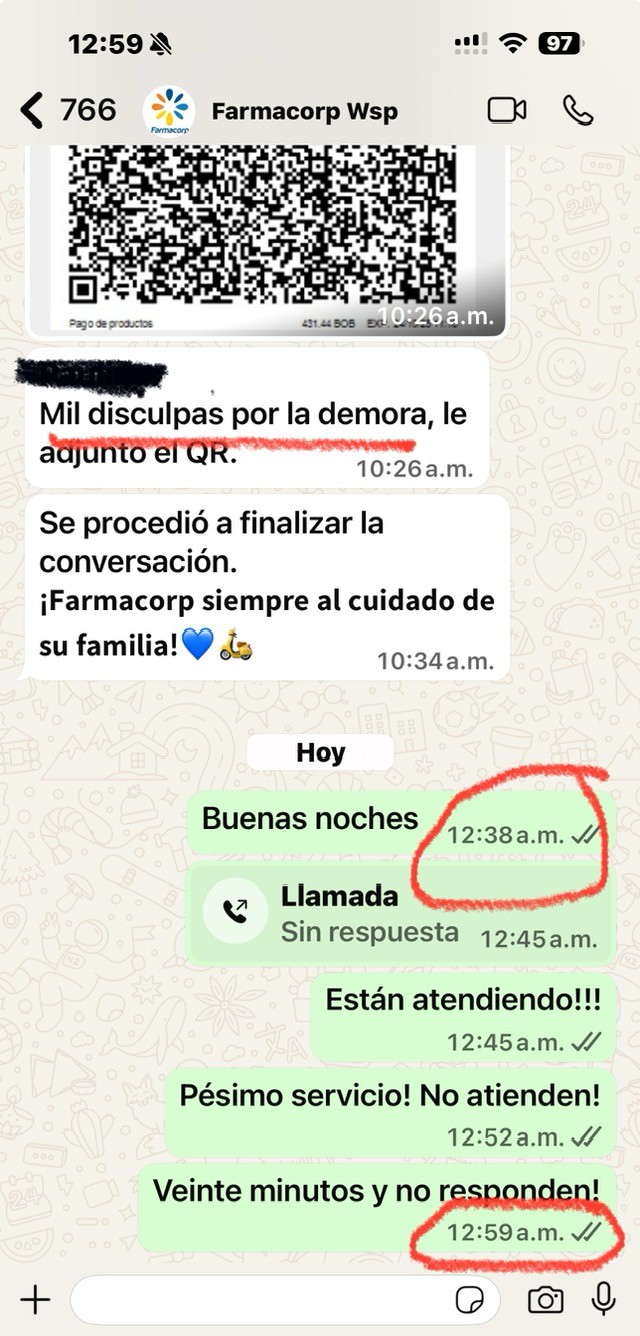Open the attachment plus menu
This screenshot has width=640, height=1336.
click(x=35, y=1299)
